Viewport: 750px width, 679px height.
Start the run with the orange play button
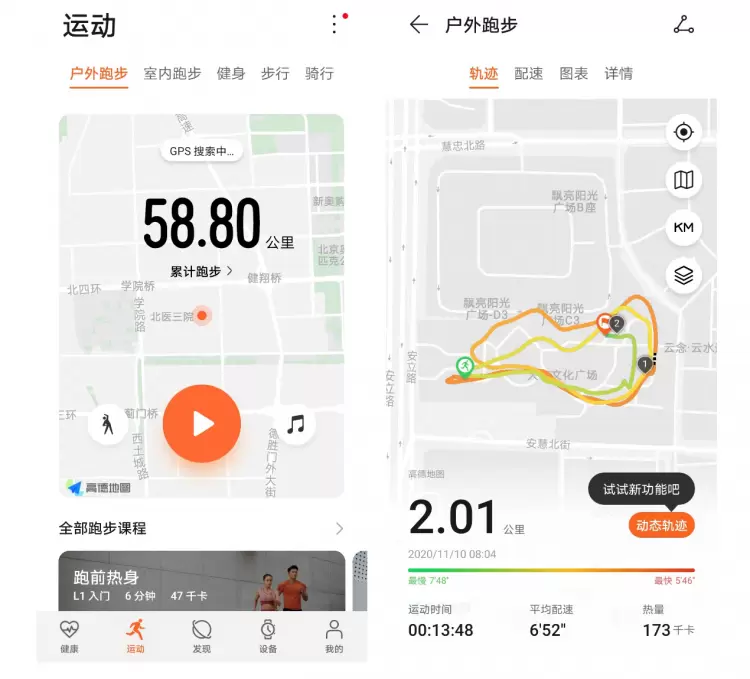point(202,424)
